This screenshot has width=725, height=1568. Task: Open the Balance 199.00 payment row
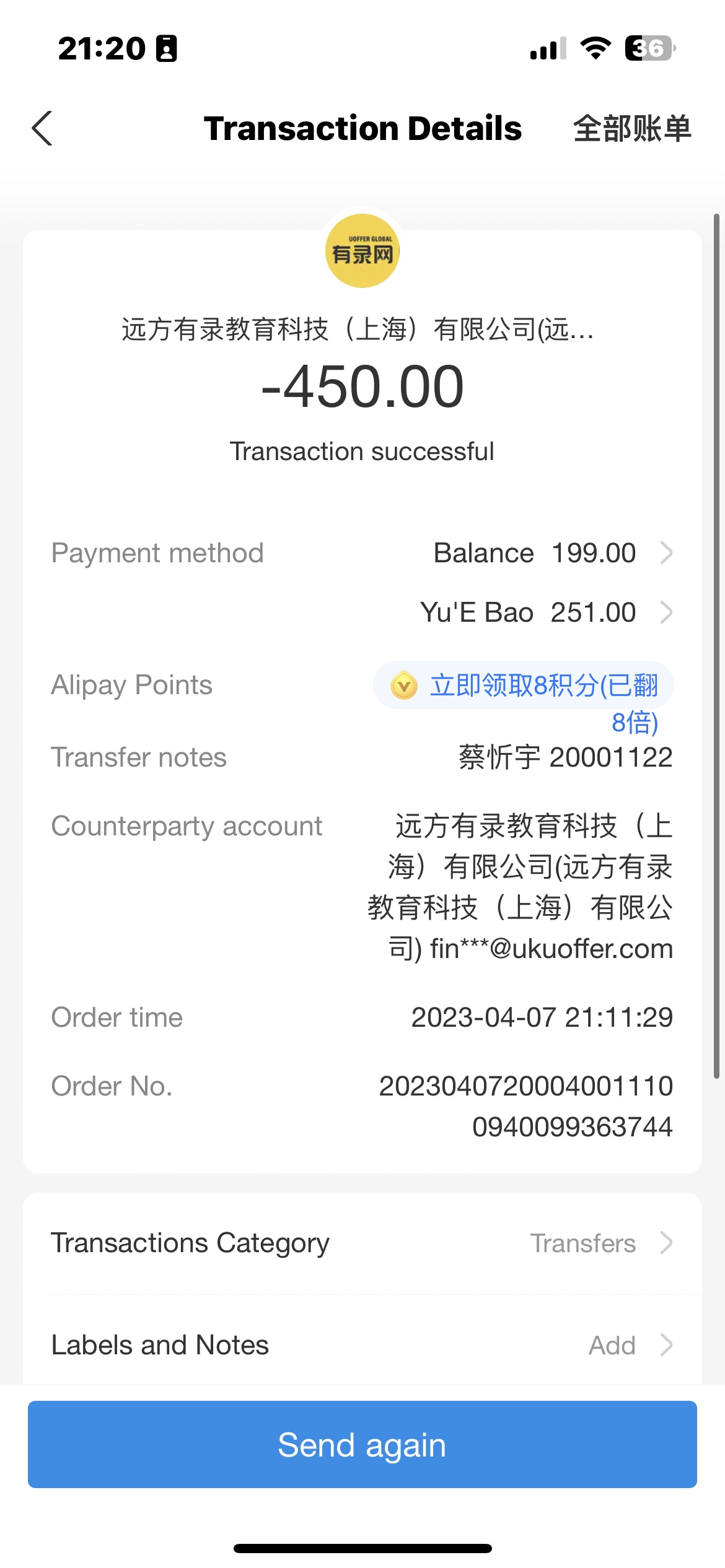(551, 553)
